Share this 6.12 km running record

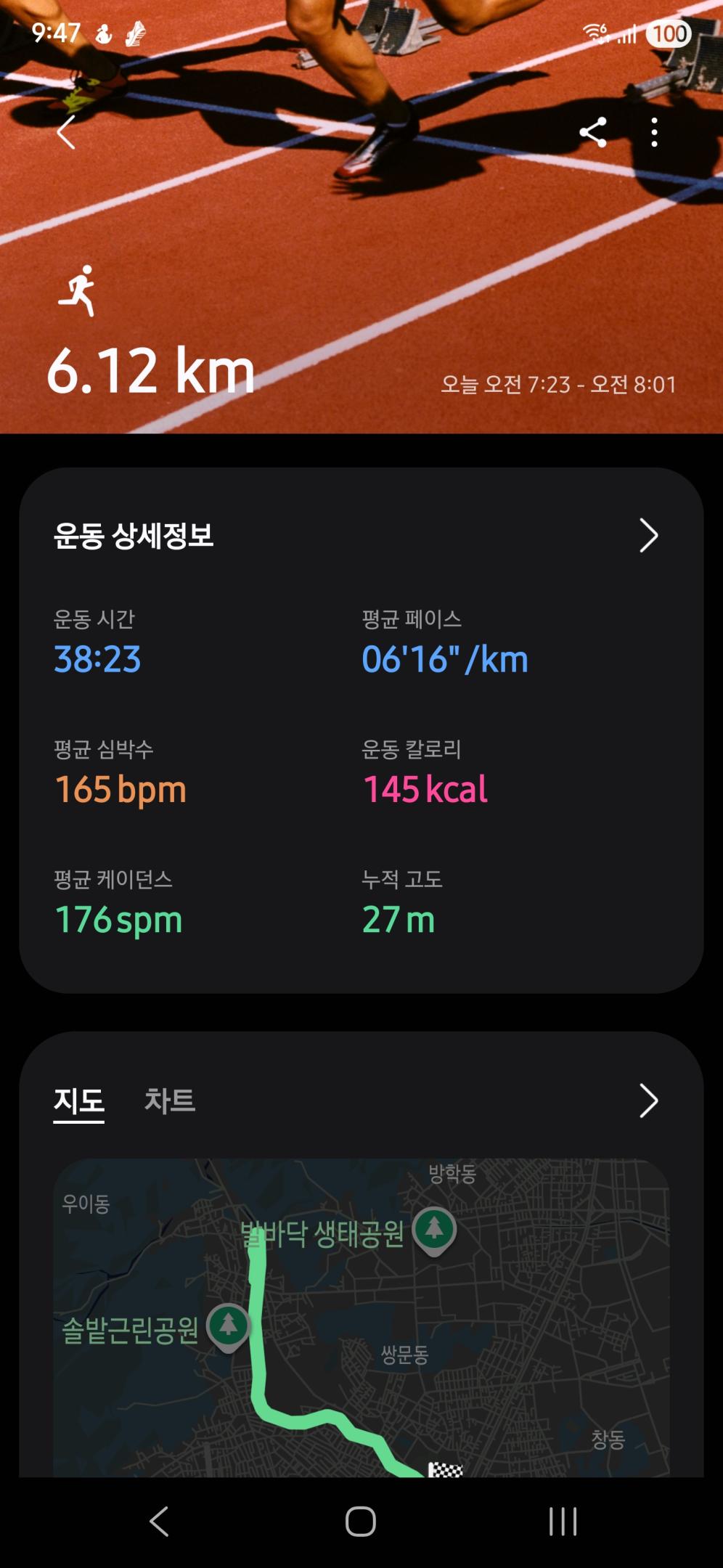click(593, 132)
